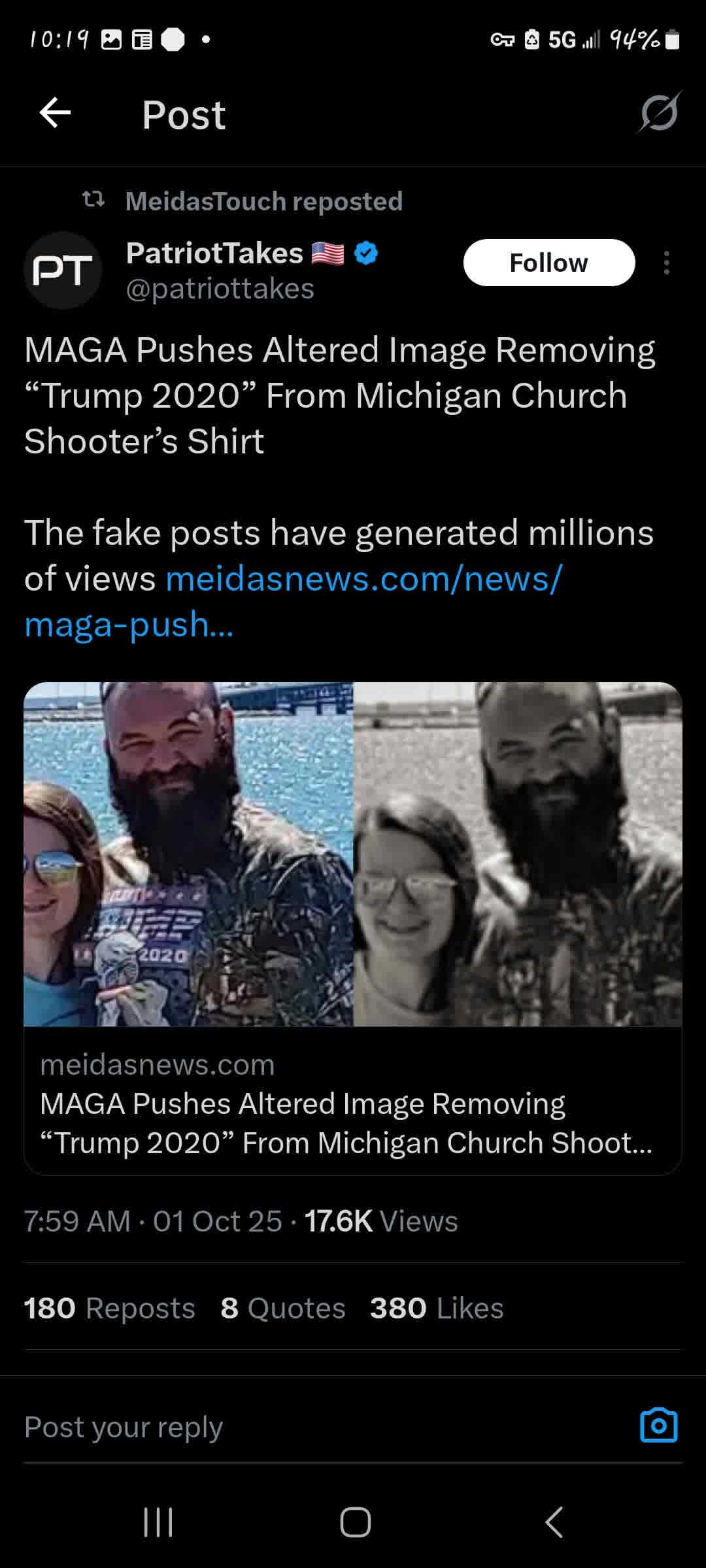Open the Grok icon in the app bar

659,113
